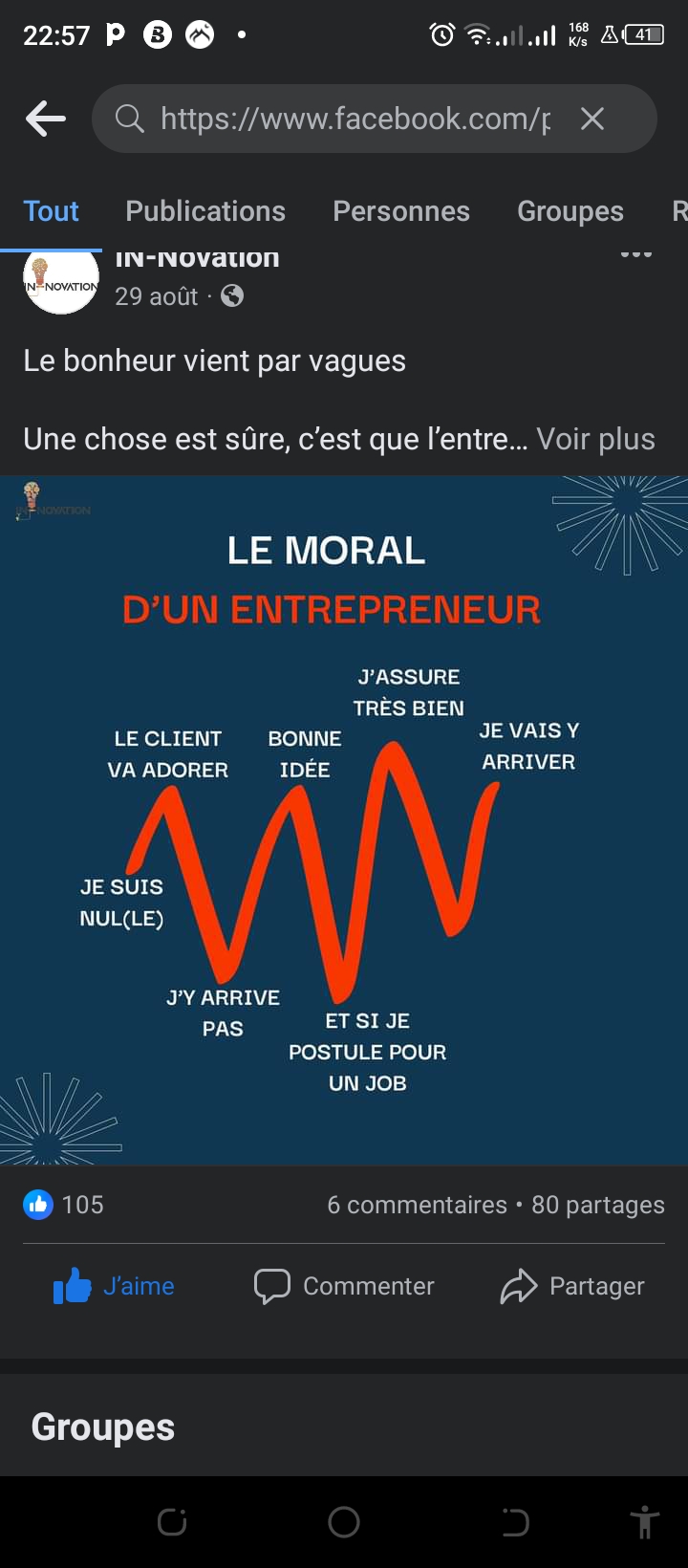
Task: Like the post with J'aime
Action: coord(115,1286)
